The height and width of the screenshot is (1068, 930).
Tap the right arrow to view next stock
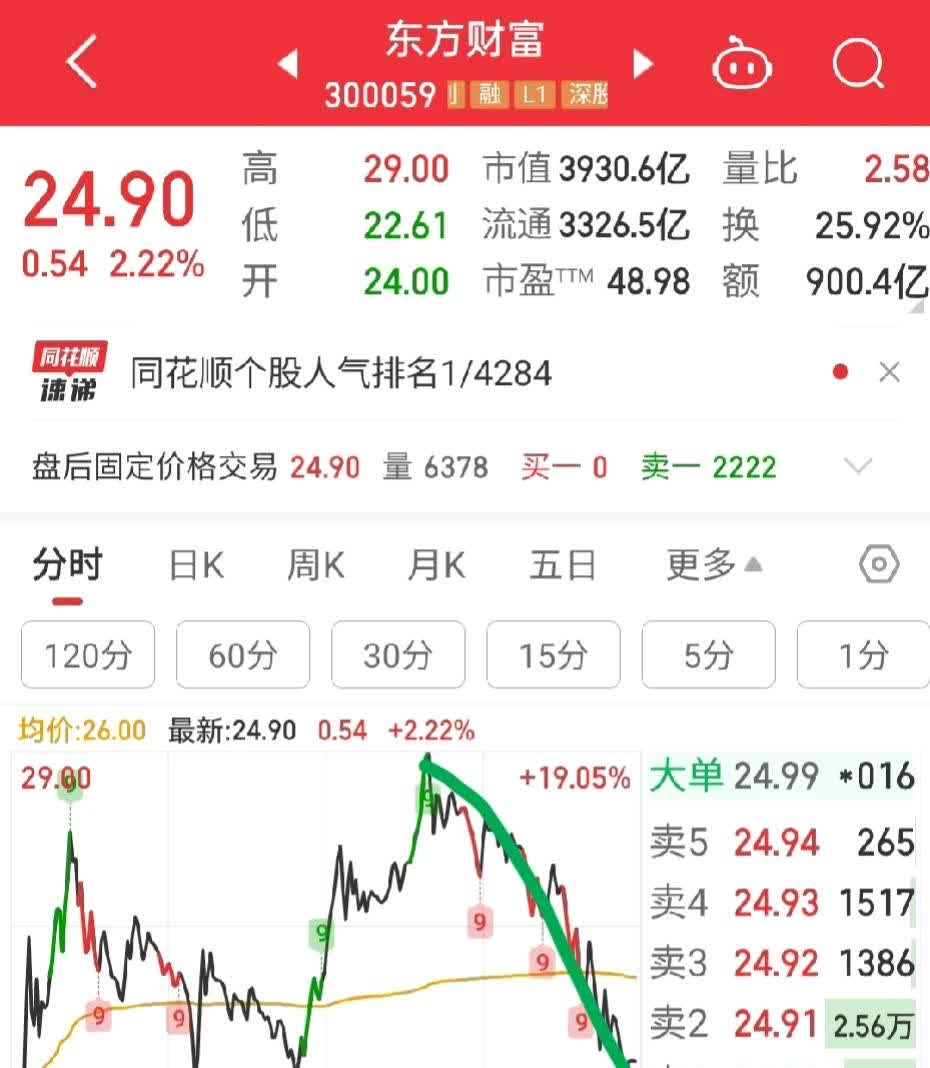click(643, 63)
